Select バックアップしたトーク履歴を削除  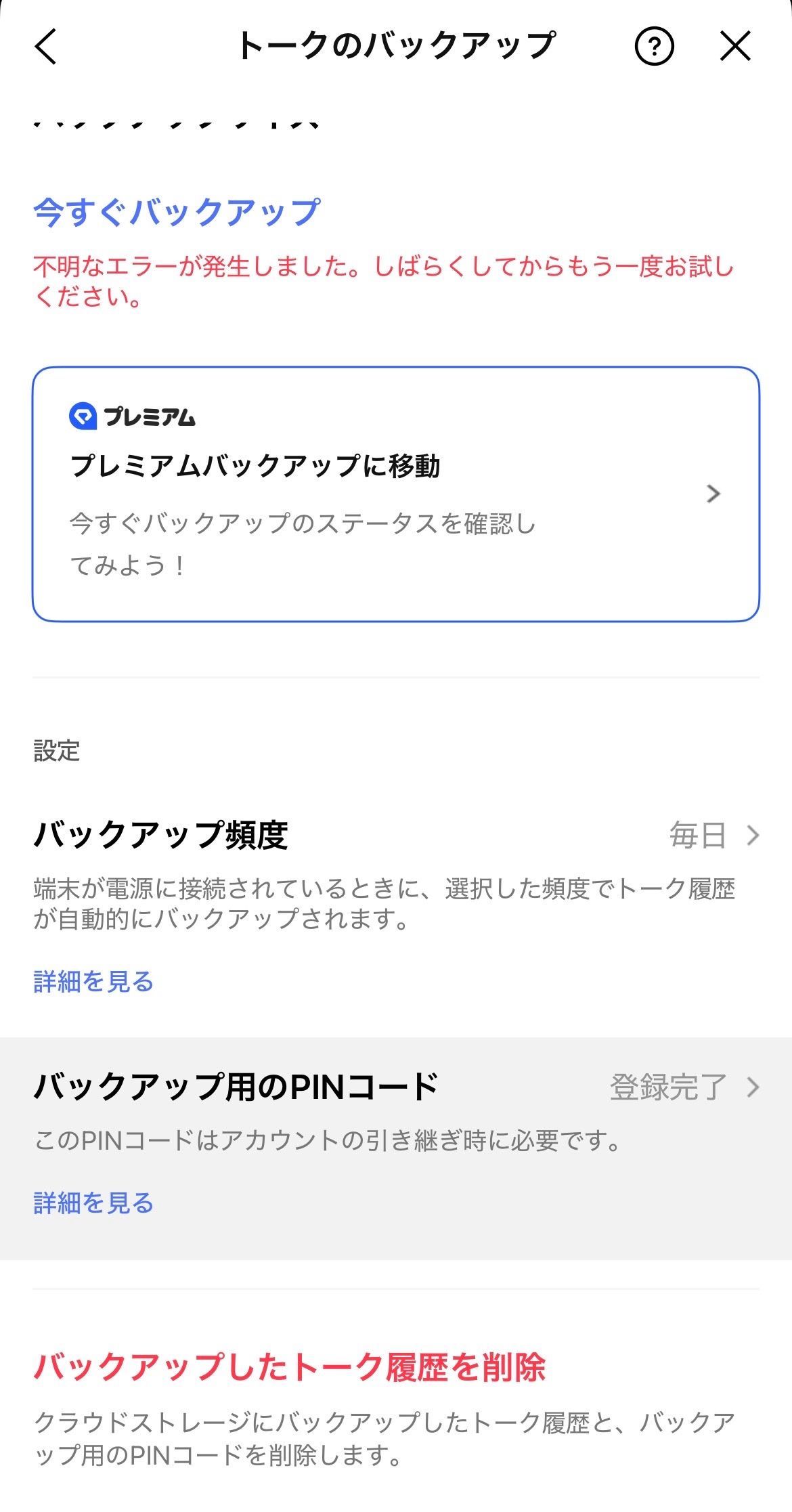[x=290, y=1367]
